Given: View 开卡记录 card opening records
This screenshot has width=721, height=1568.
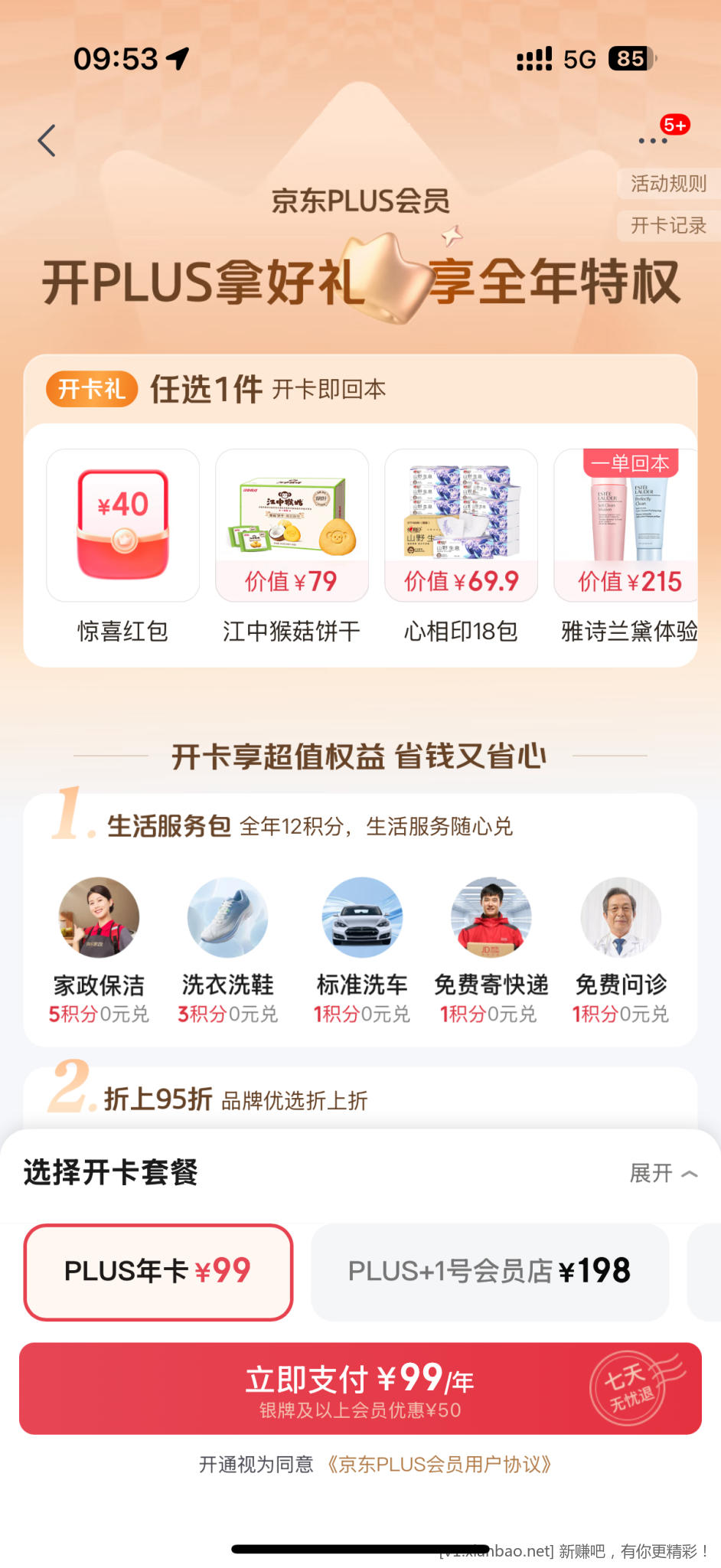Looking at the screenshot, I should point(667,225).
